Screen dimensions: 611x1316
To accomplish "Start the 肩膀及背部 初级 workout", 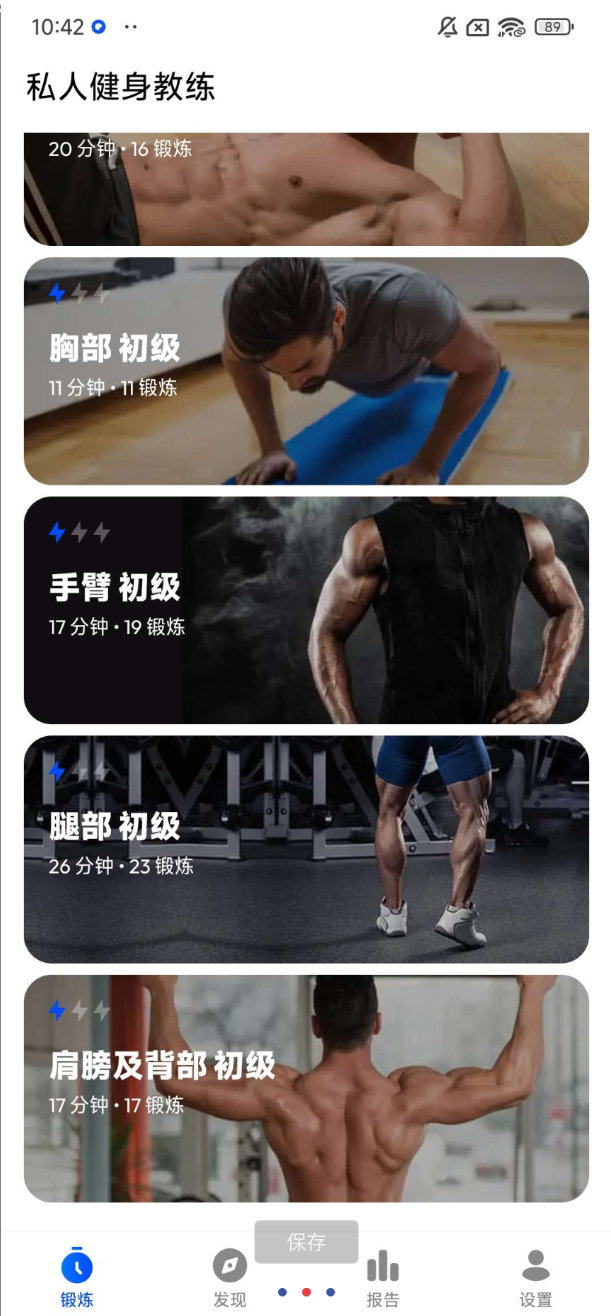I will tap(306, 1088).
